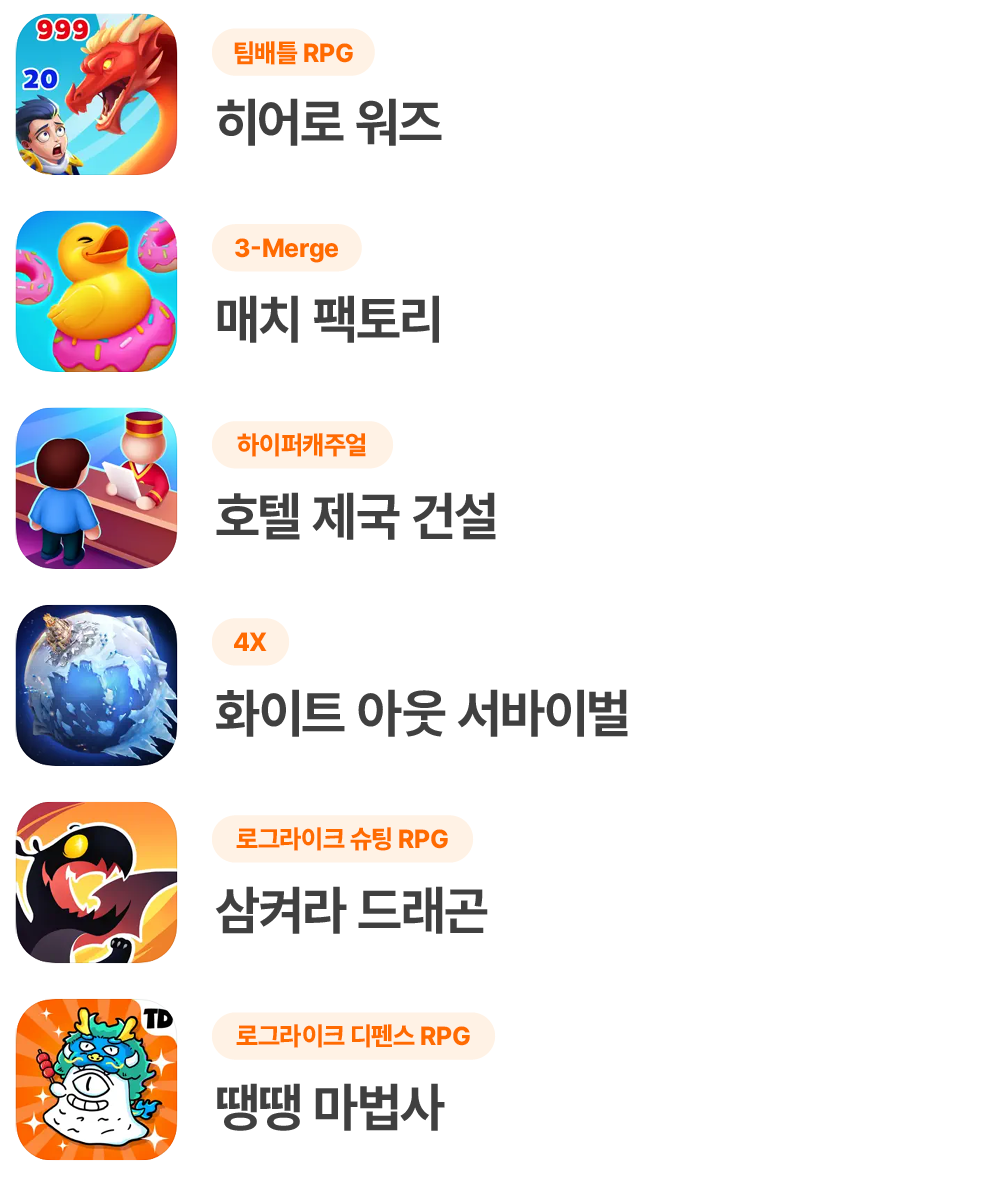The image size is (1000, 1180).
Task: Open the 히어로 워즈 dragon game icon
Action: [95, 95]
